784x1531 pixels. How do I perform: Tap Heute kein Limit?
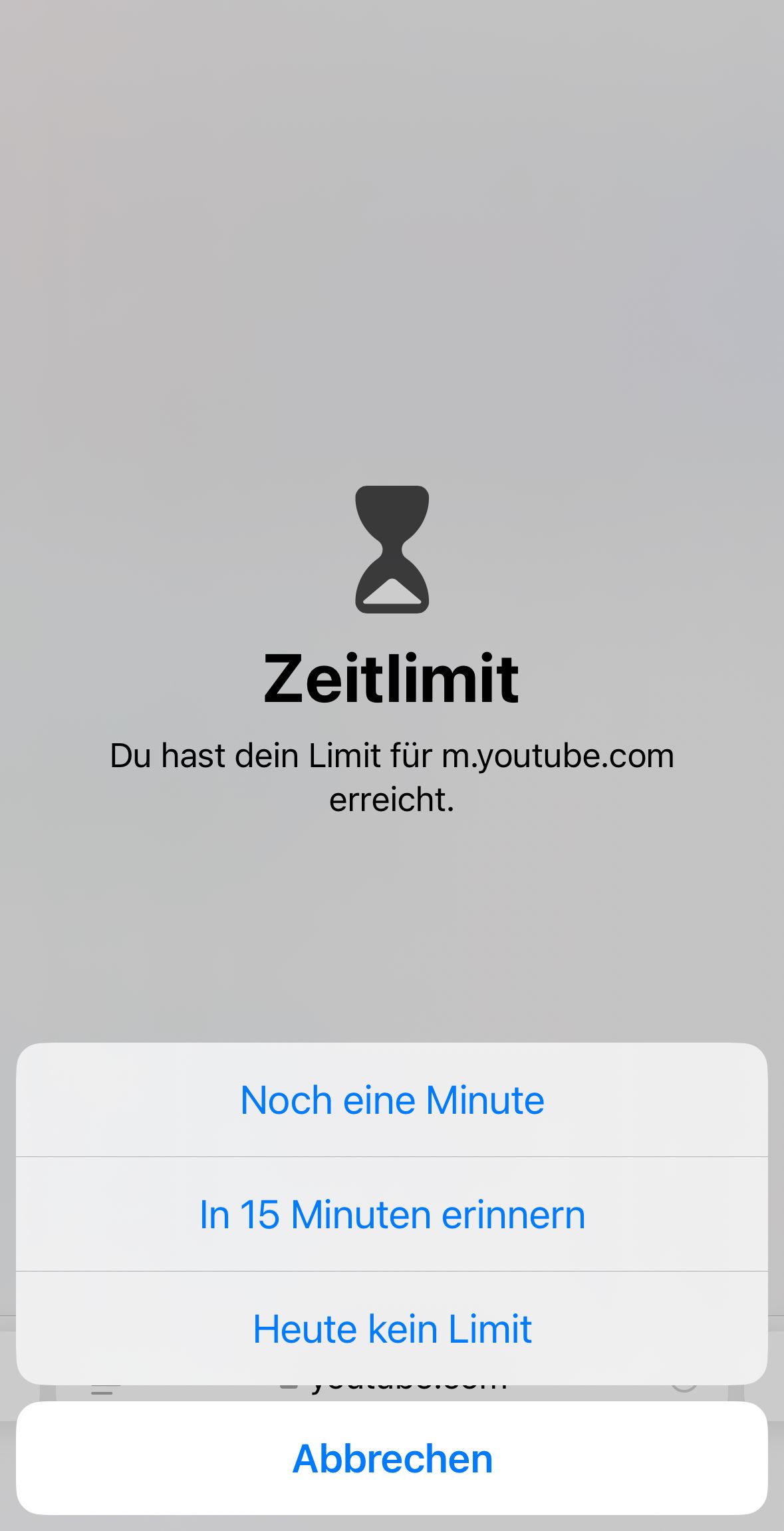click(392, 1329)
